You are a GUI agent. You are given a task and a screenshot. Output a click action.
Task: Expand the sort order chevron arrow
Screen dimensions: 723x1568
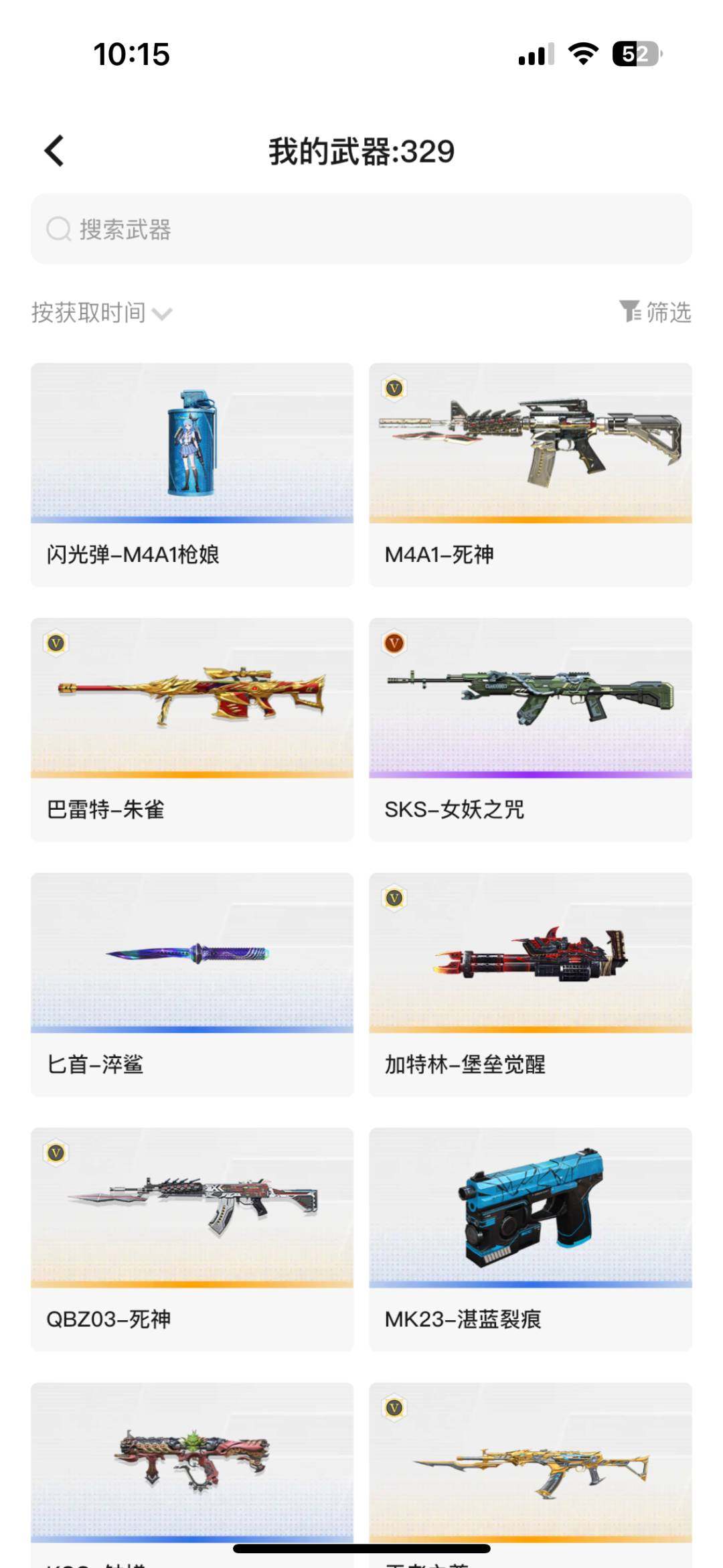[163, 313]
